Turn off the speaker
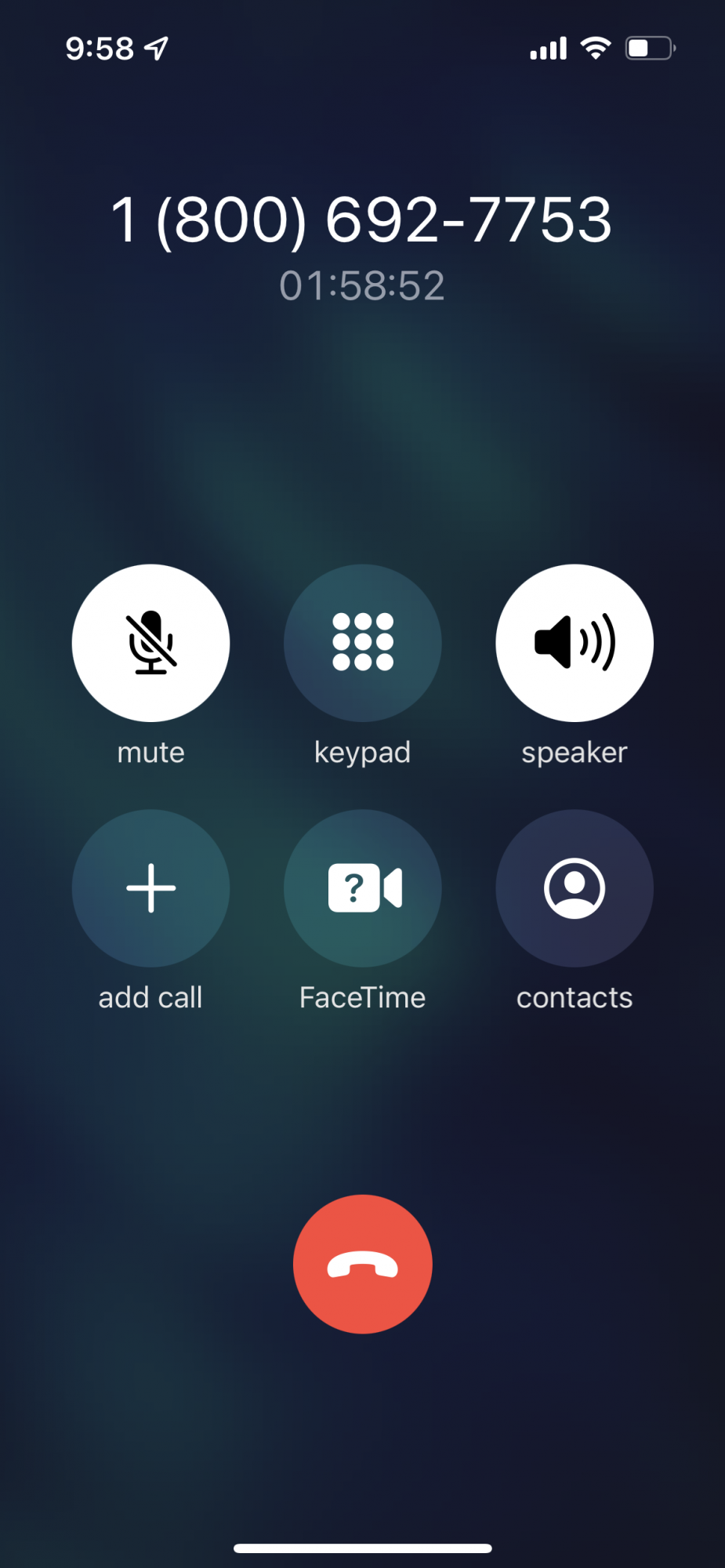This screenshot has height=1568, width=725. click(x=574, y=643)
